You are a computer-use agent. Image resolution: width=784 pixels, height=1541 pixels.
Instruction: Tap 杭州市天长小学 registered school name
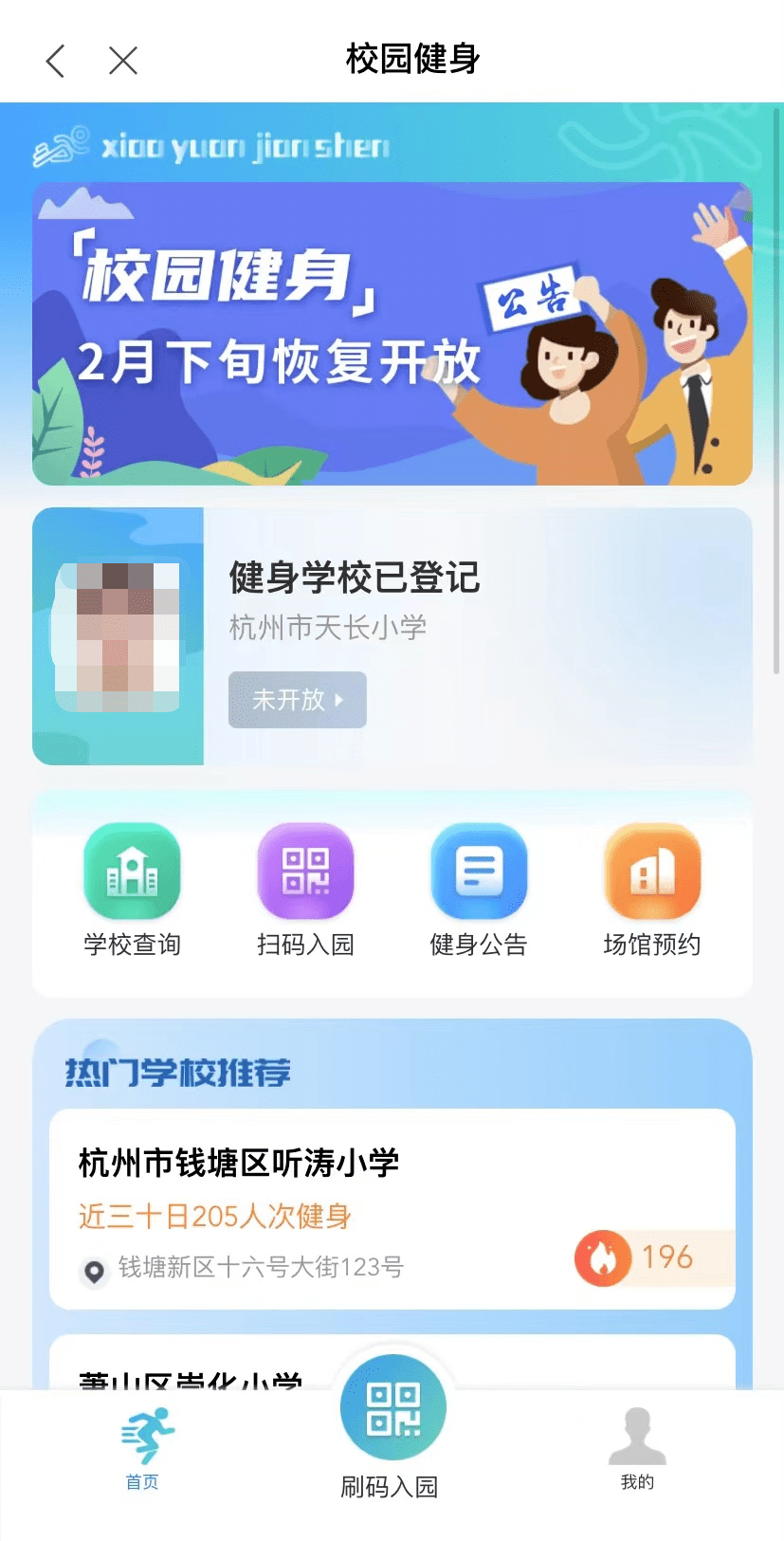click(x=327, y=627)
